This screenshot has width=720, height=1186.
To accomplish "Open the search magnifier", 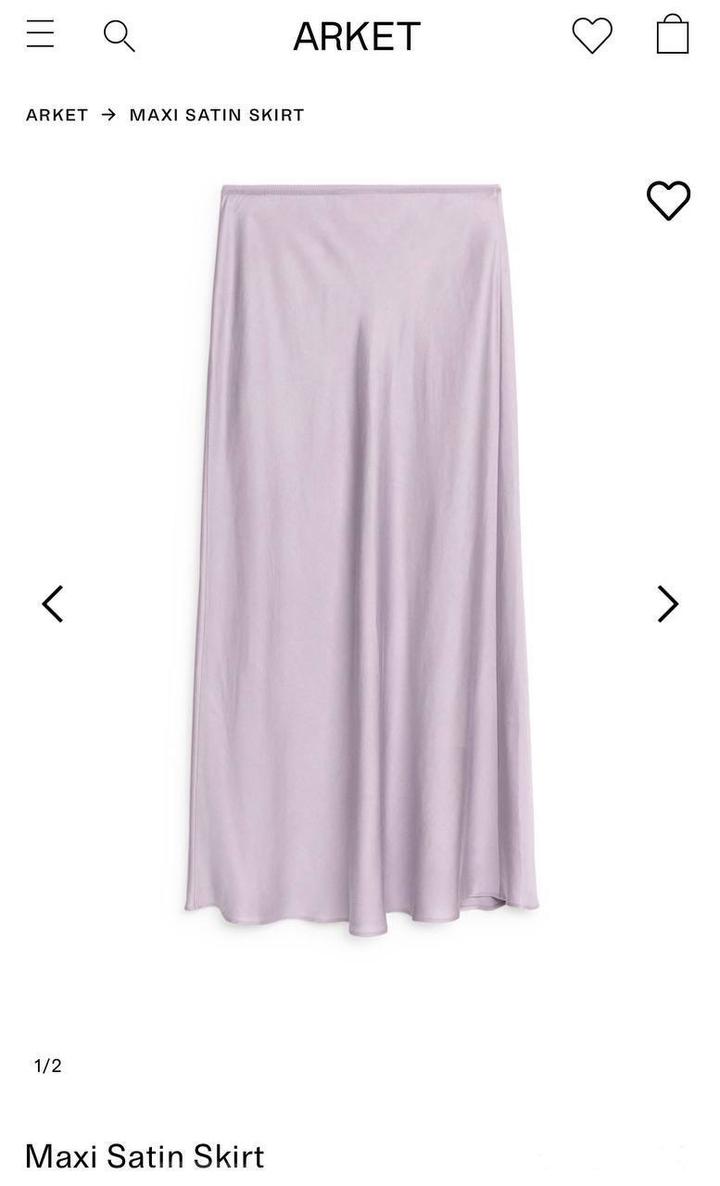I will coord(119,36).
